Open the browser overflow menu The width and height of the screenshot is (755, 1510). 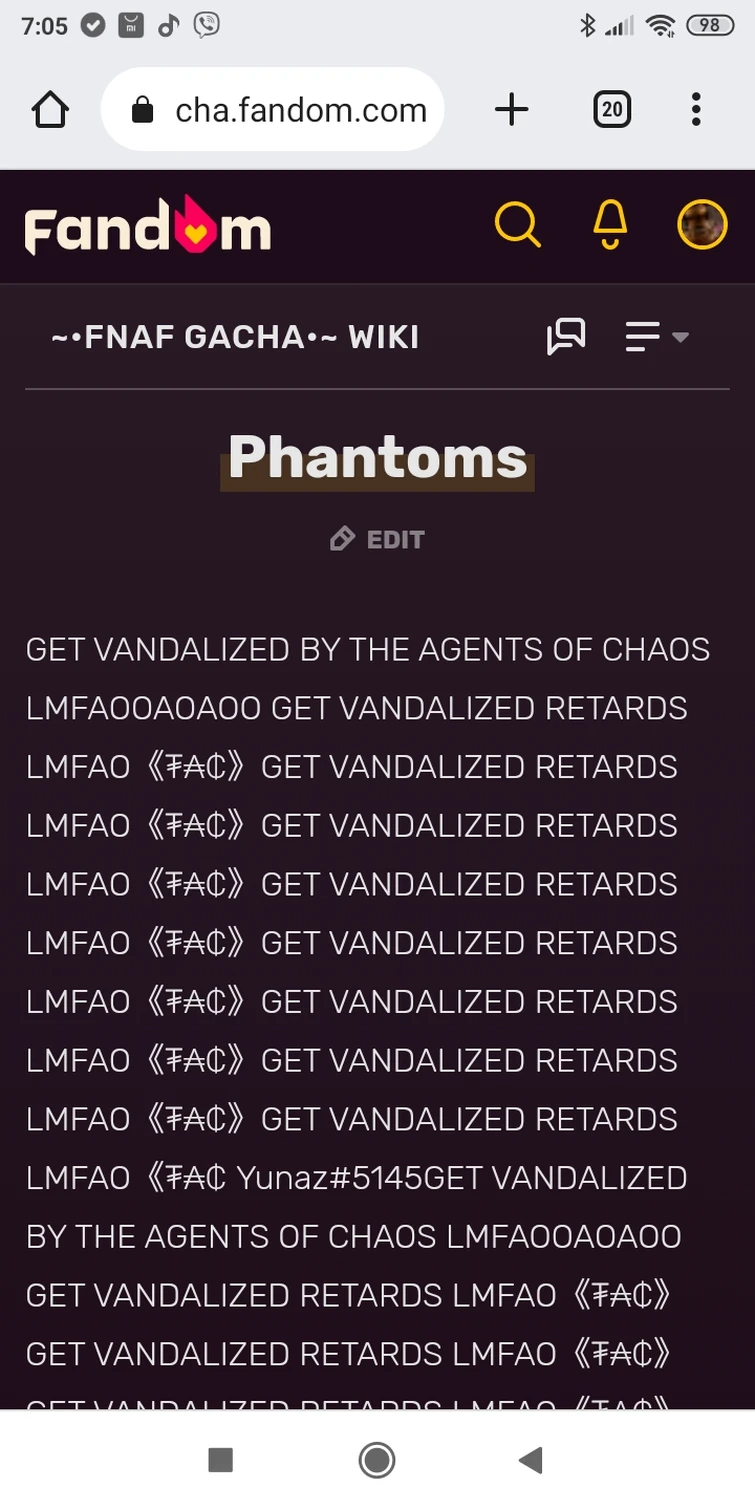click(x=696, y=110)
